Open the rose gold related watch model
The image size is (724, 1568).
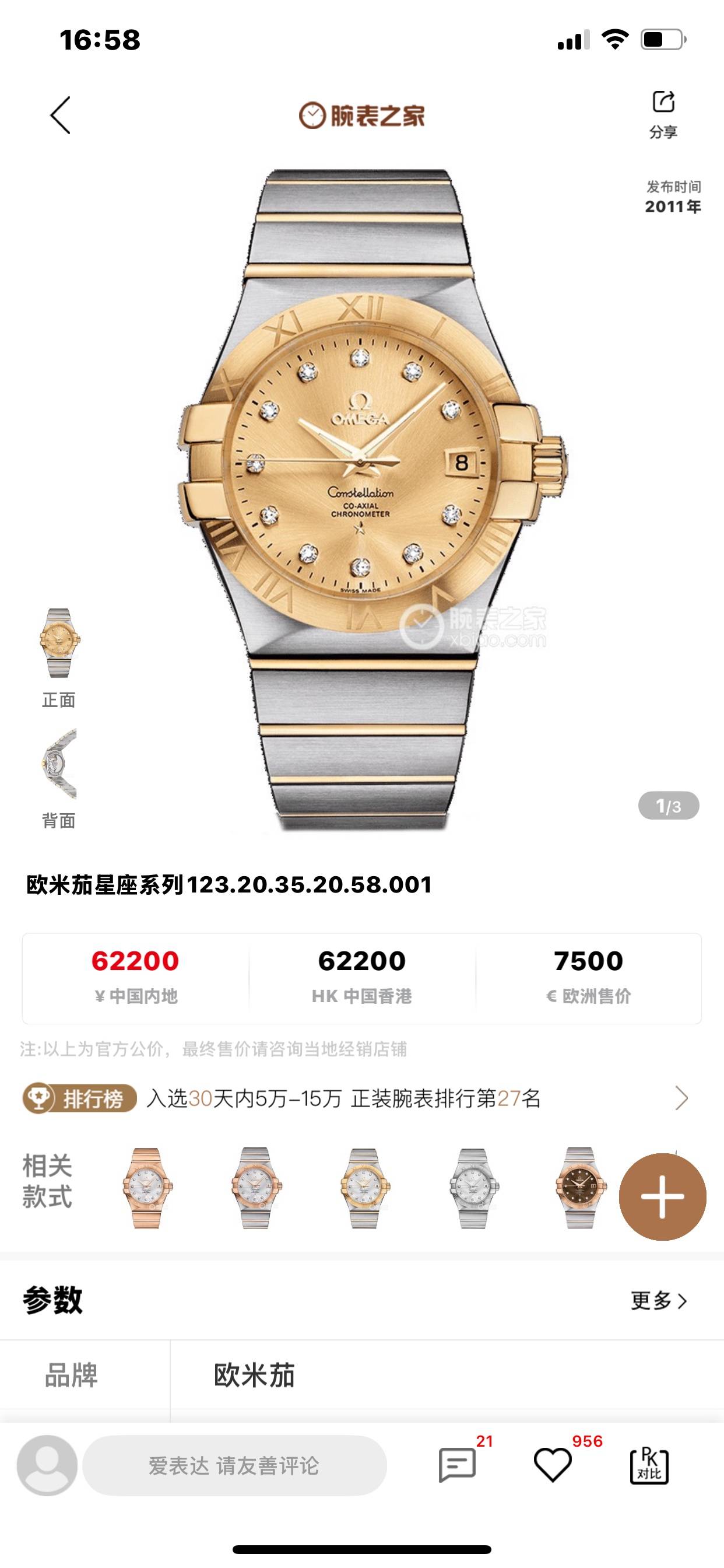click(147, 1188)
